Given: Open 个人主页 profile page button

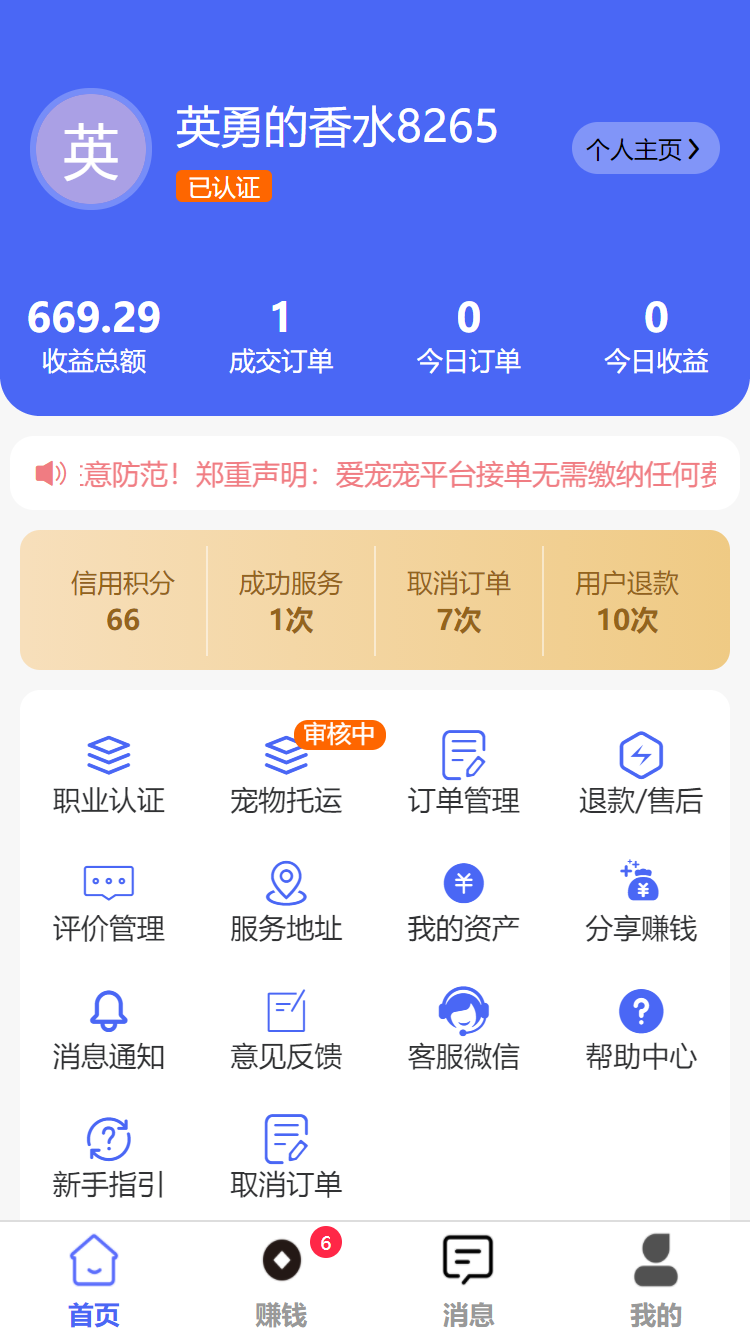Looking at the screenshot, I should [645, 149].
